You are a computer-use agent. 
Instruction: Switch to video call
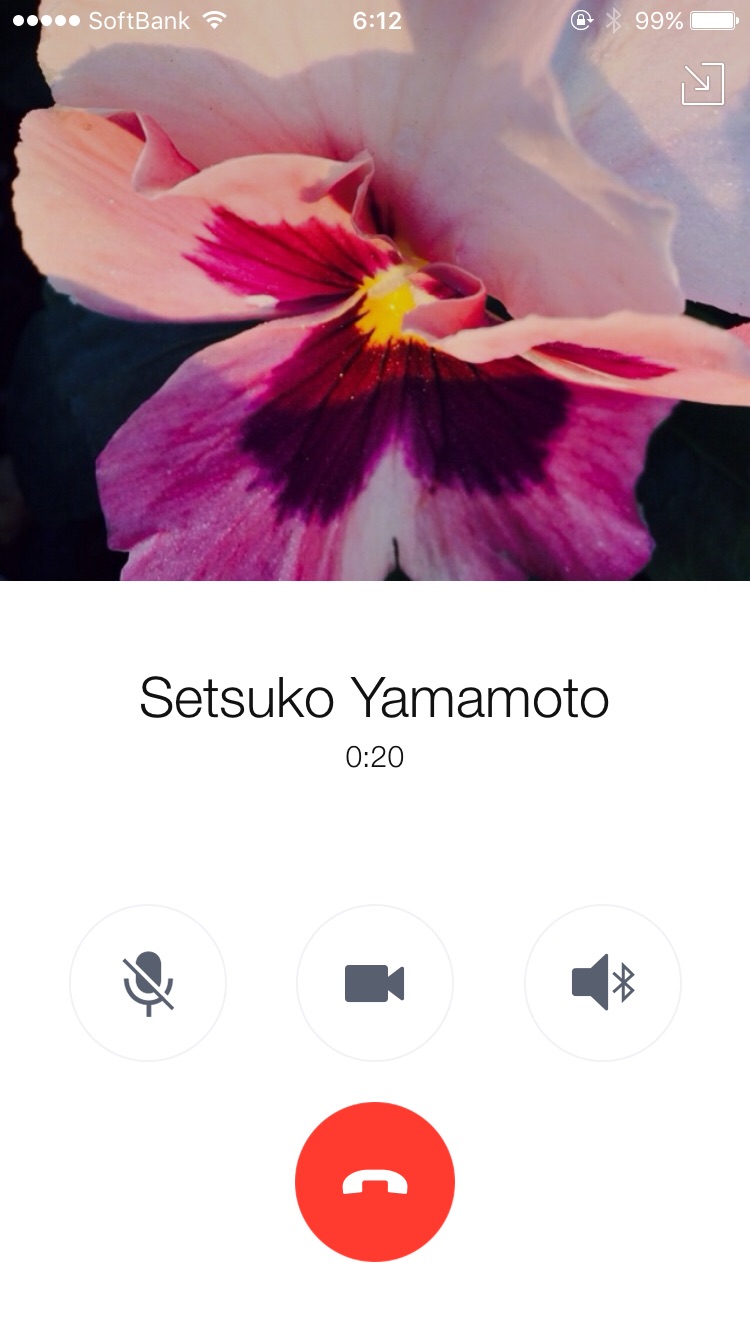[374, 983]
